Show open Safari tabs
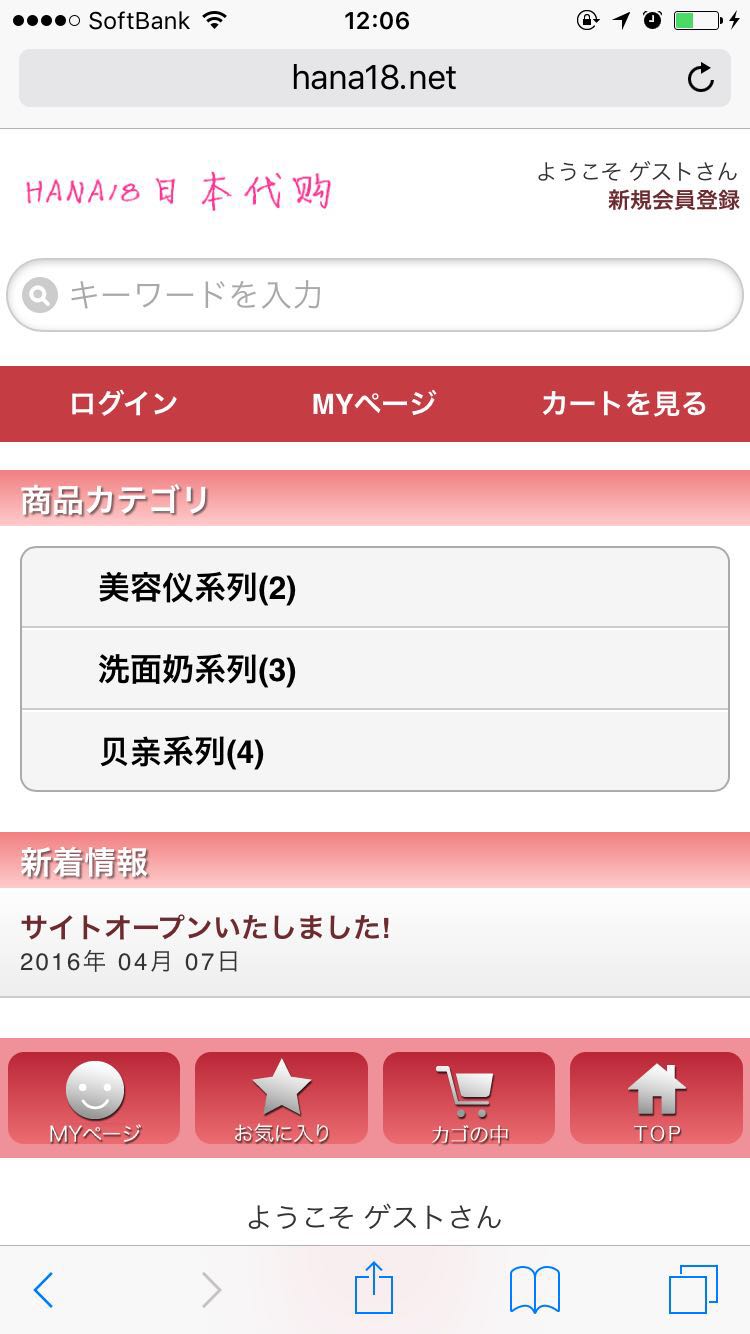750x1334 pixels. coord(692,1290)
